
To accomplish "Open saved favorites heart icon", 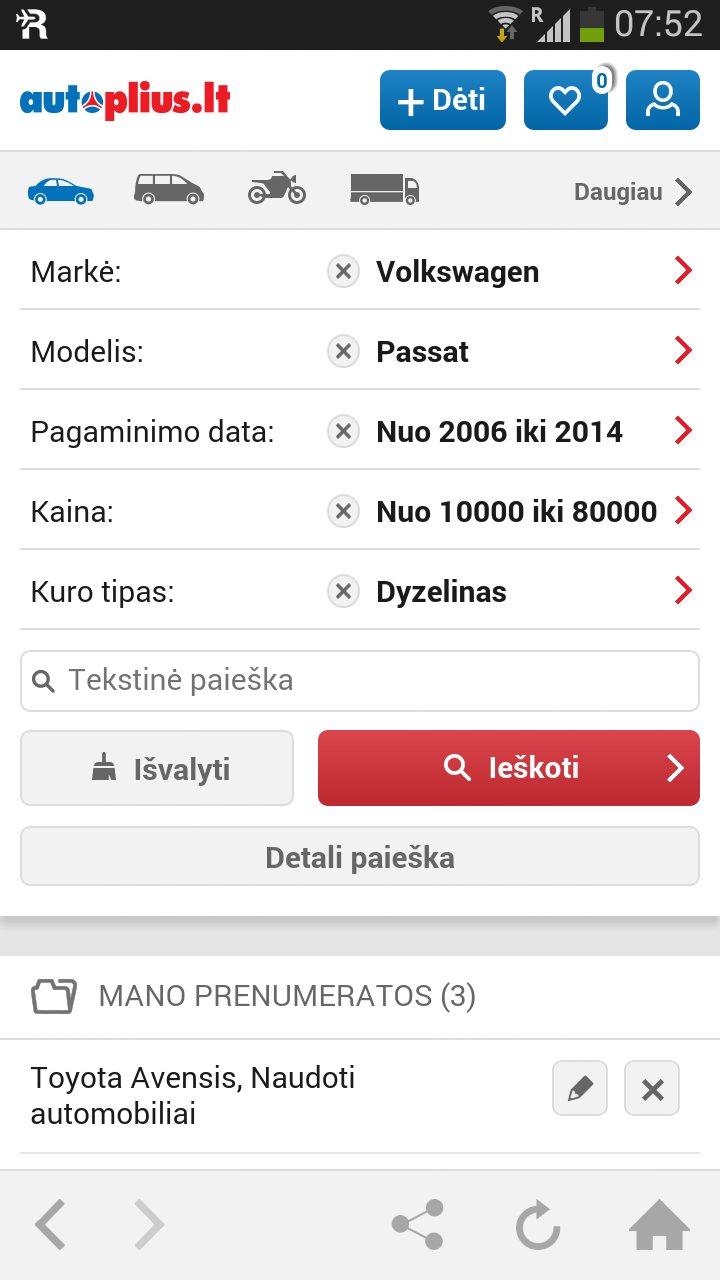I will click(566, 100).
